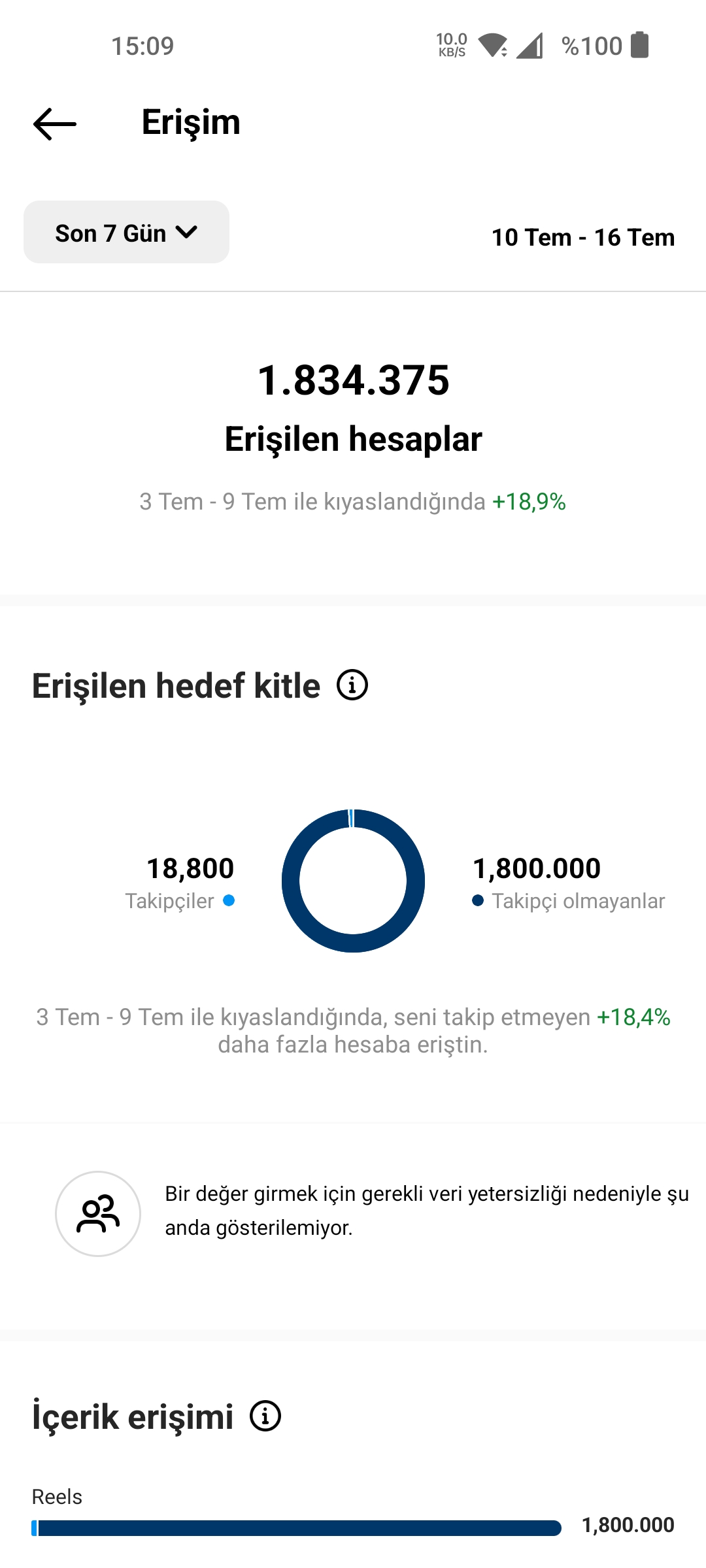The image size is (706, 1568).
Task: Open the Son 7 Gün period dropdown
Action: pyautogui.click(x=126, y=232)
